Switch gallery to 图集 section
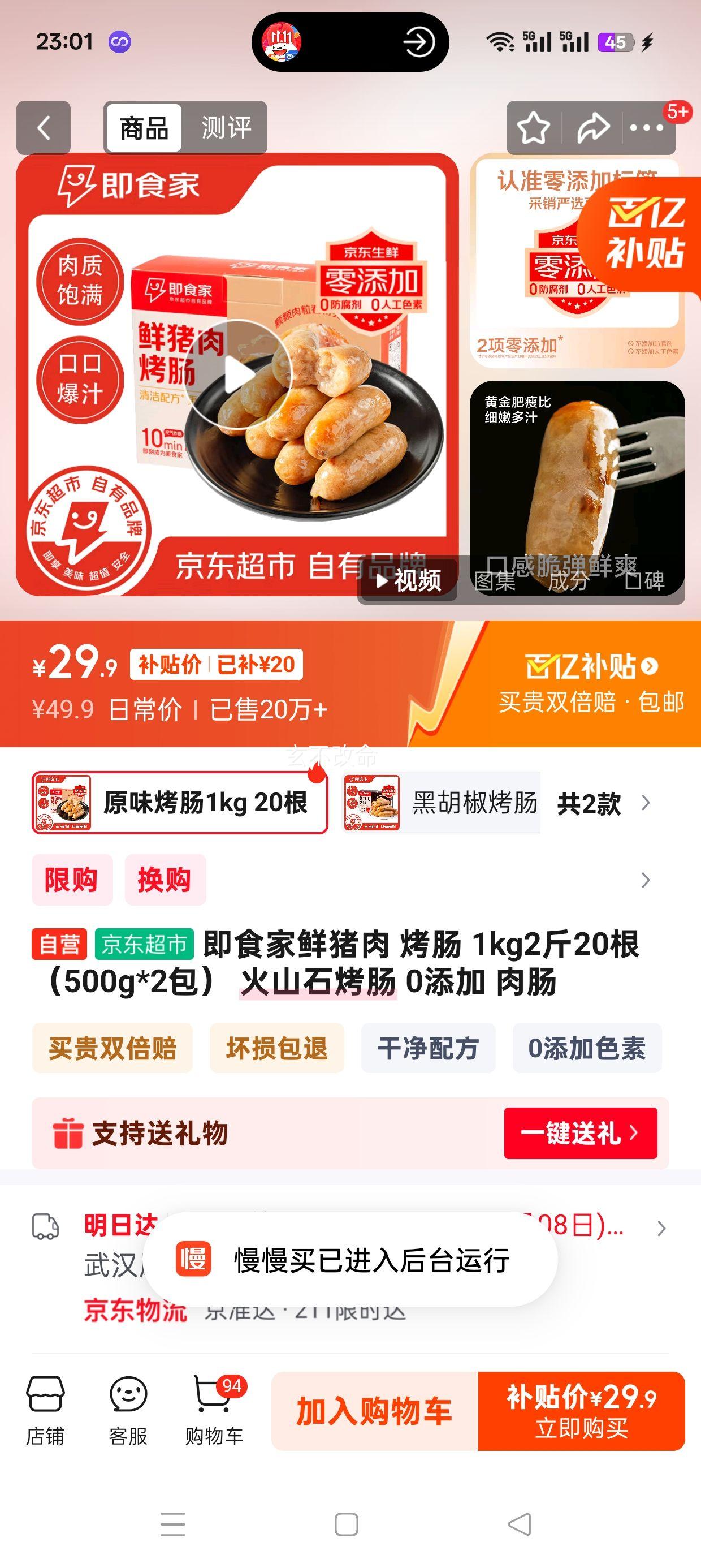Image resolution: width=701 pixels, height=1568 pixels. [494, 580]
